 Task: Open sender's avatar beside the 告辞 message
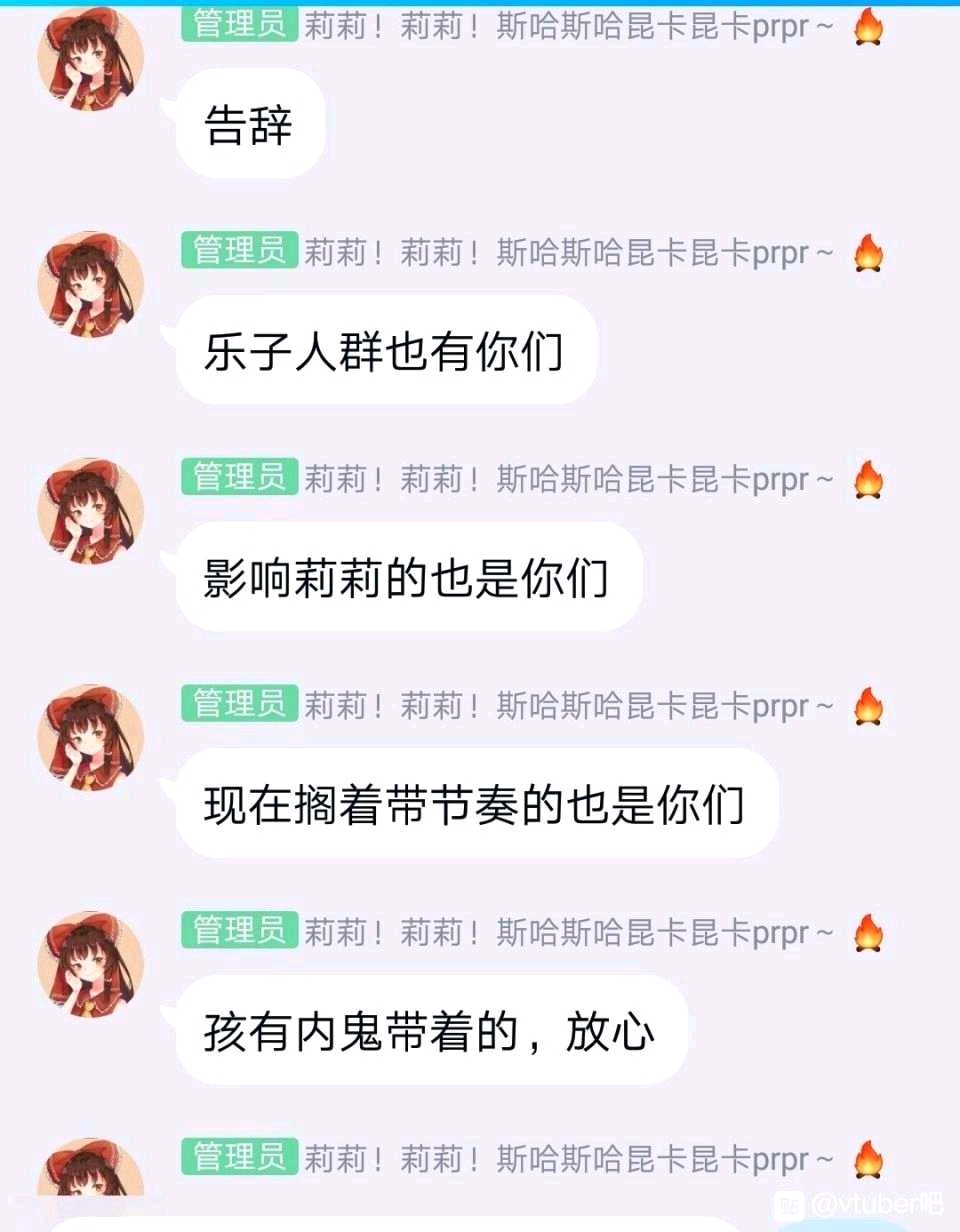coord(91,57)
